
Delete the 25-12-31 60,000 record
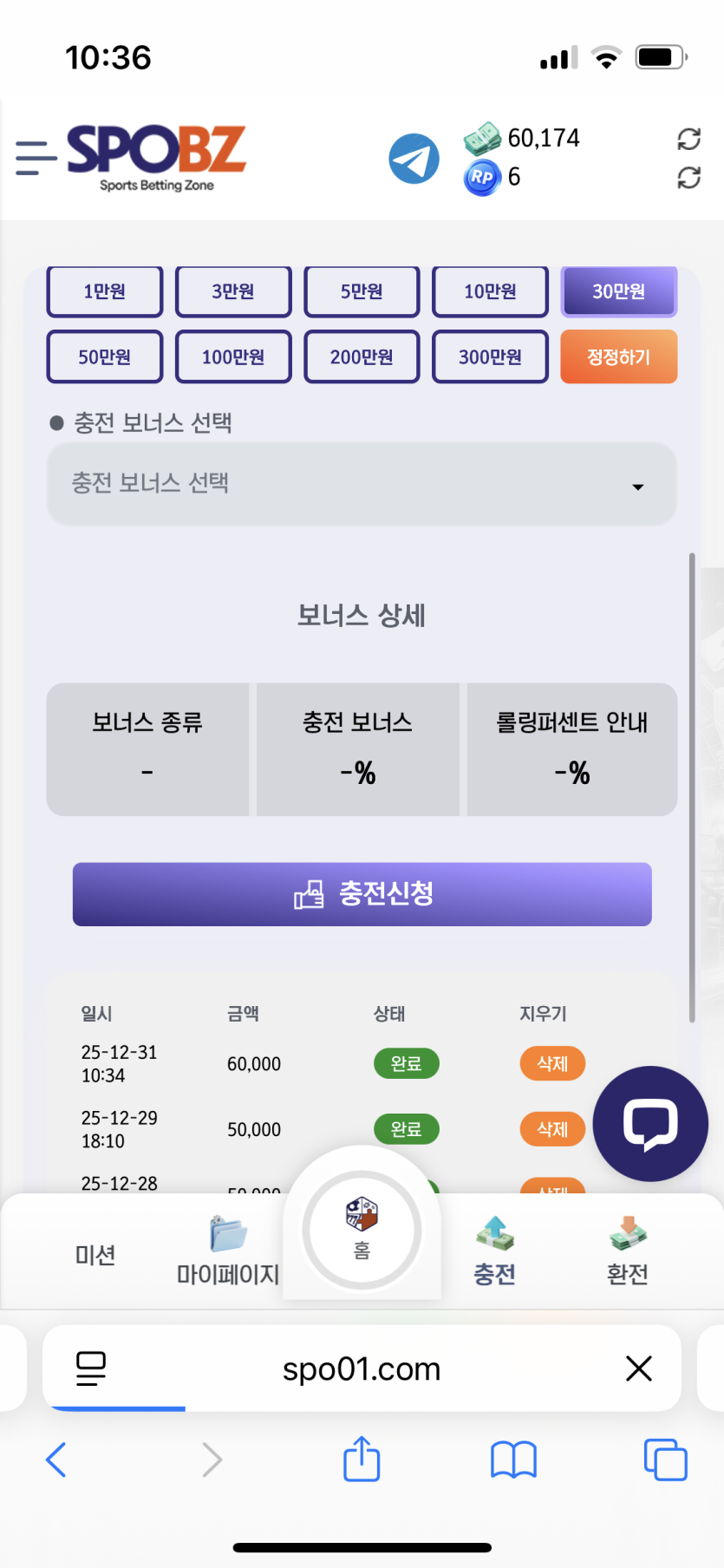(552, 1063)
